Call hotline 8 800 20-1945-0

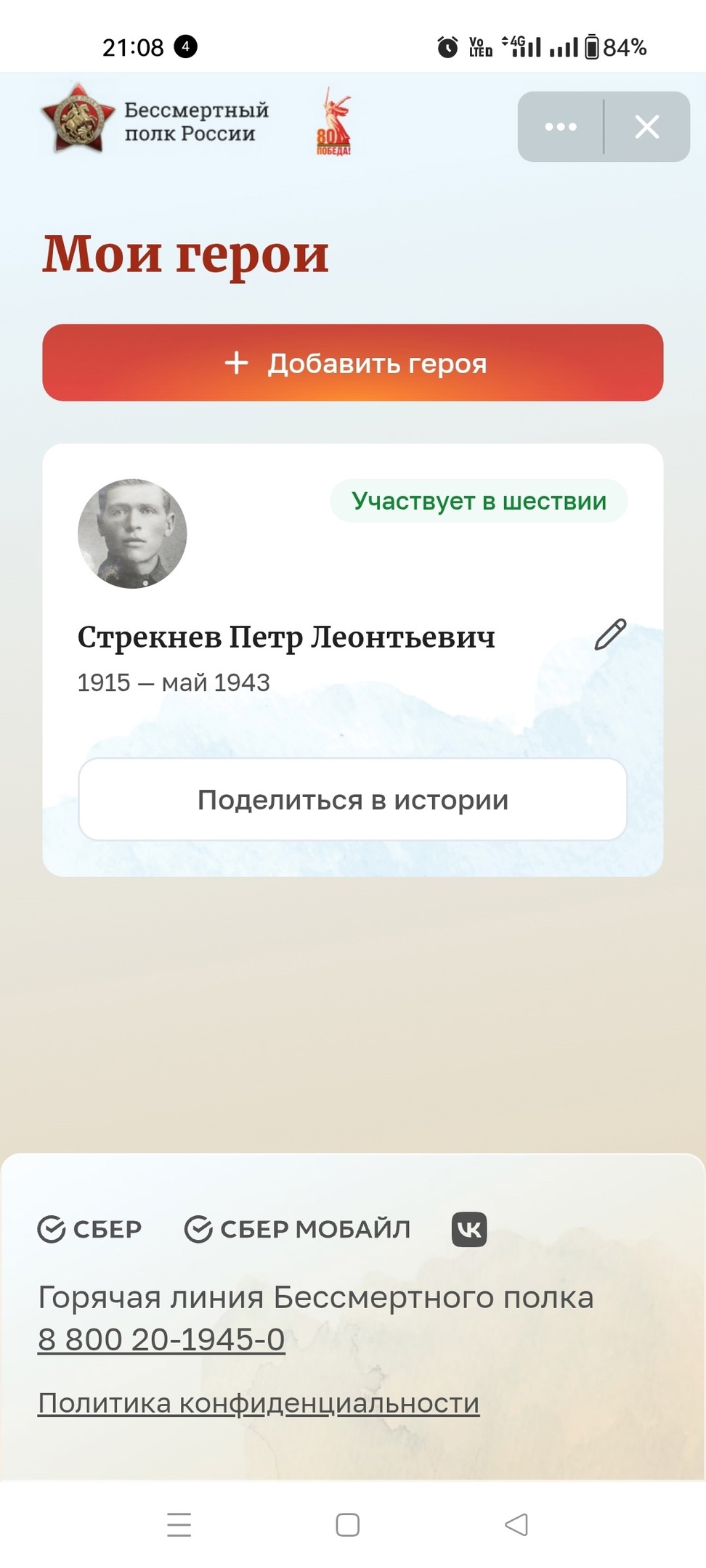[161, 1340]
